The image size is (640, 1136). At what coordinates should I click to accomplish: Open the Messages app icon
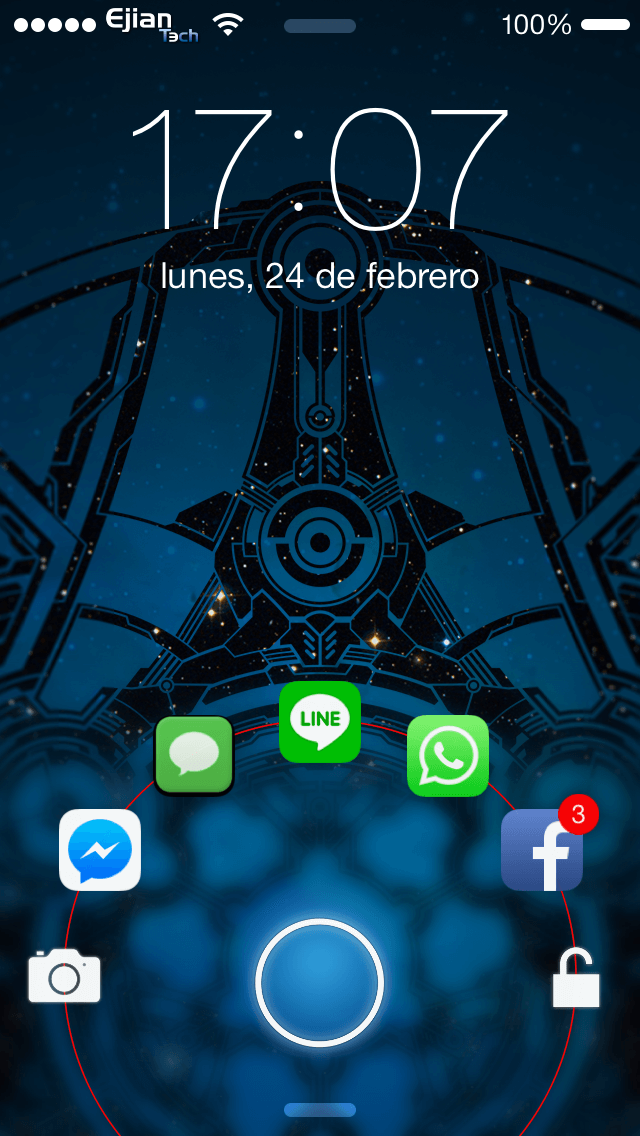pos(194,755)
